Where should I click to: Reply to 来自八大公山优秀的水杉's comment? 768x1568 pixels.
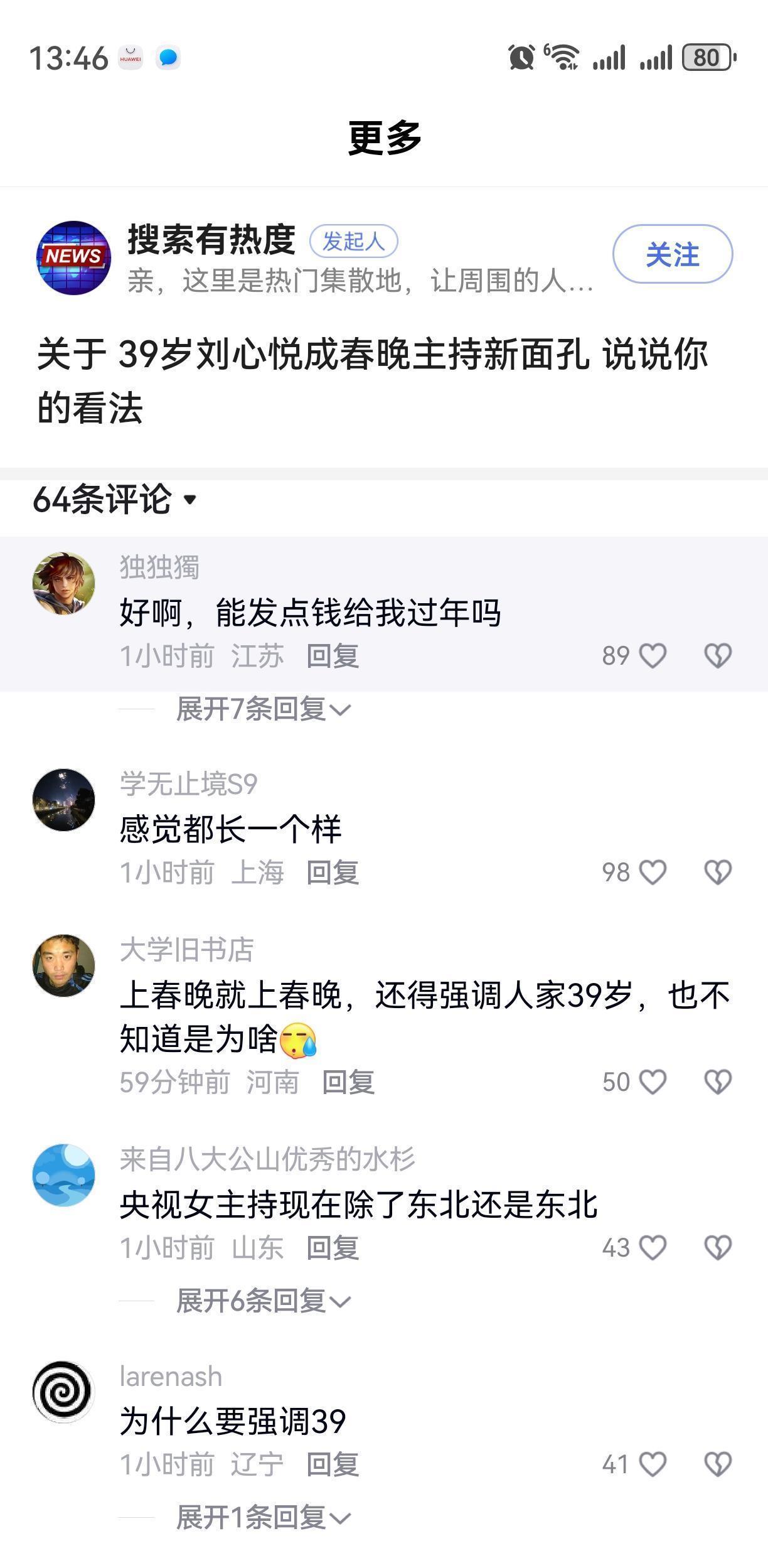pos(333,1248)
